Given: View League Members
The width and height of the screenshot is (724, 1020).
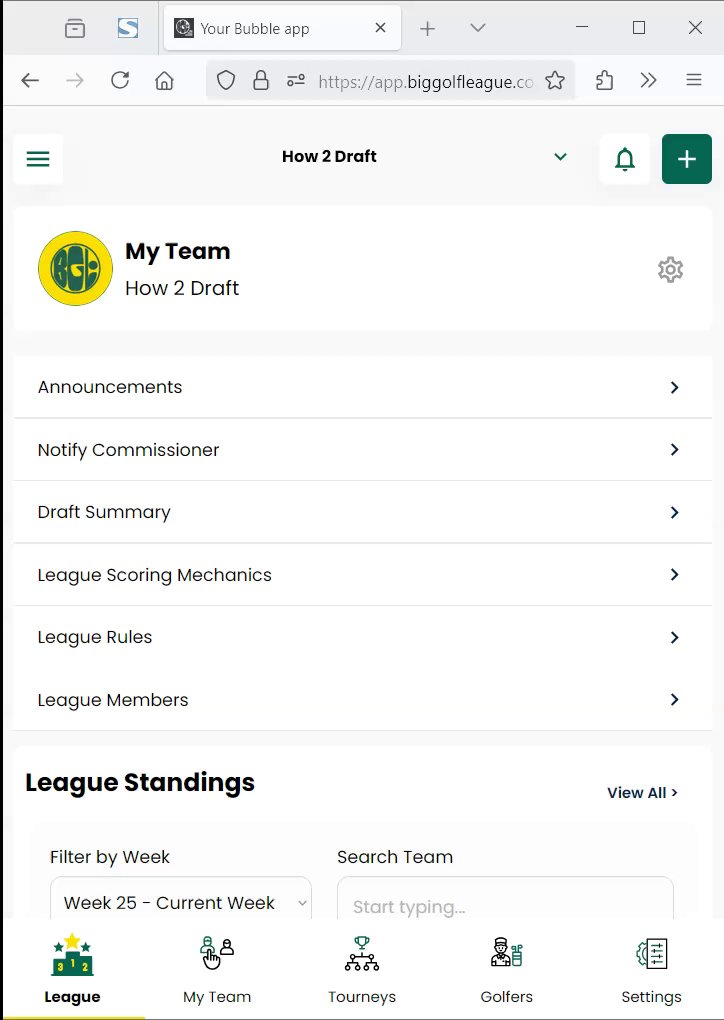Looking at the screenshot, I should (x=360, y=700).
